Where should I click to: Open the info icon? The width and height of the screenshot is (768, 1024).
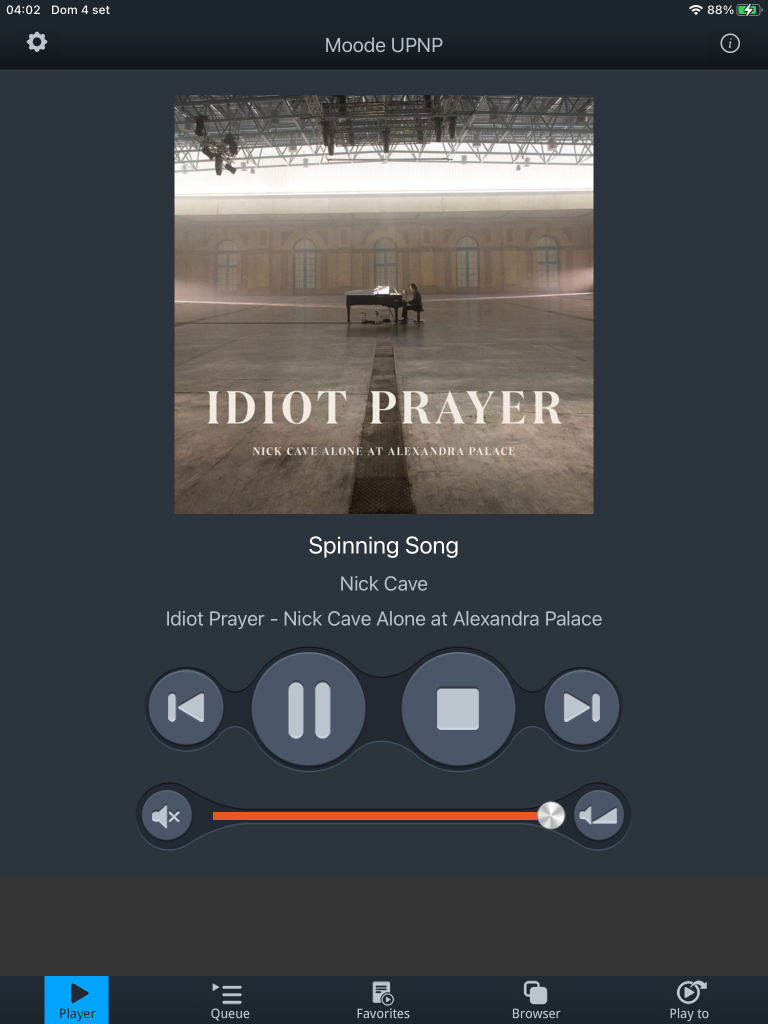pyautogui.click(x=730, y=43)
